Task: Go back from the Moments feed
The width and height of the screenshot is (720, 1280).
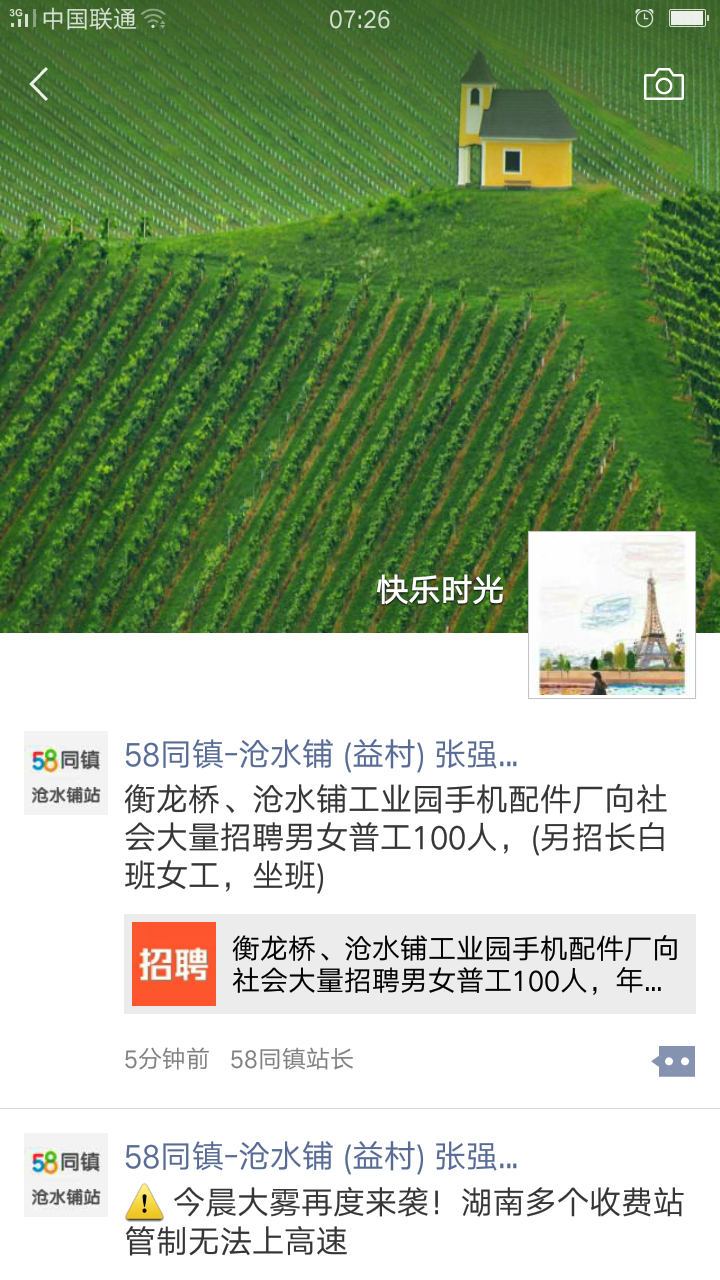Action: tap(39, 85)
